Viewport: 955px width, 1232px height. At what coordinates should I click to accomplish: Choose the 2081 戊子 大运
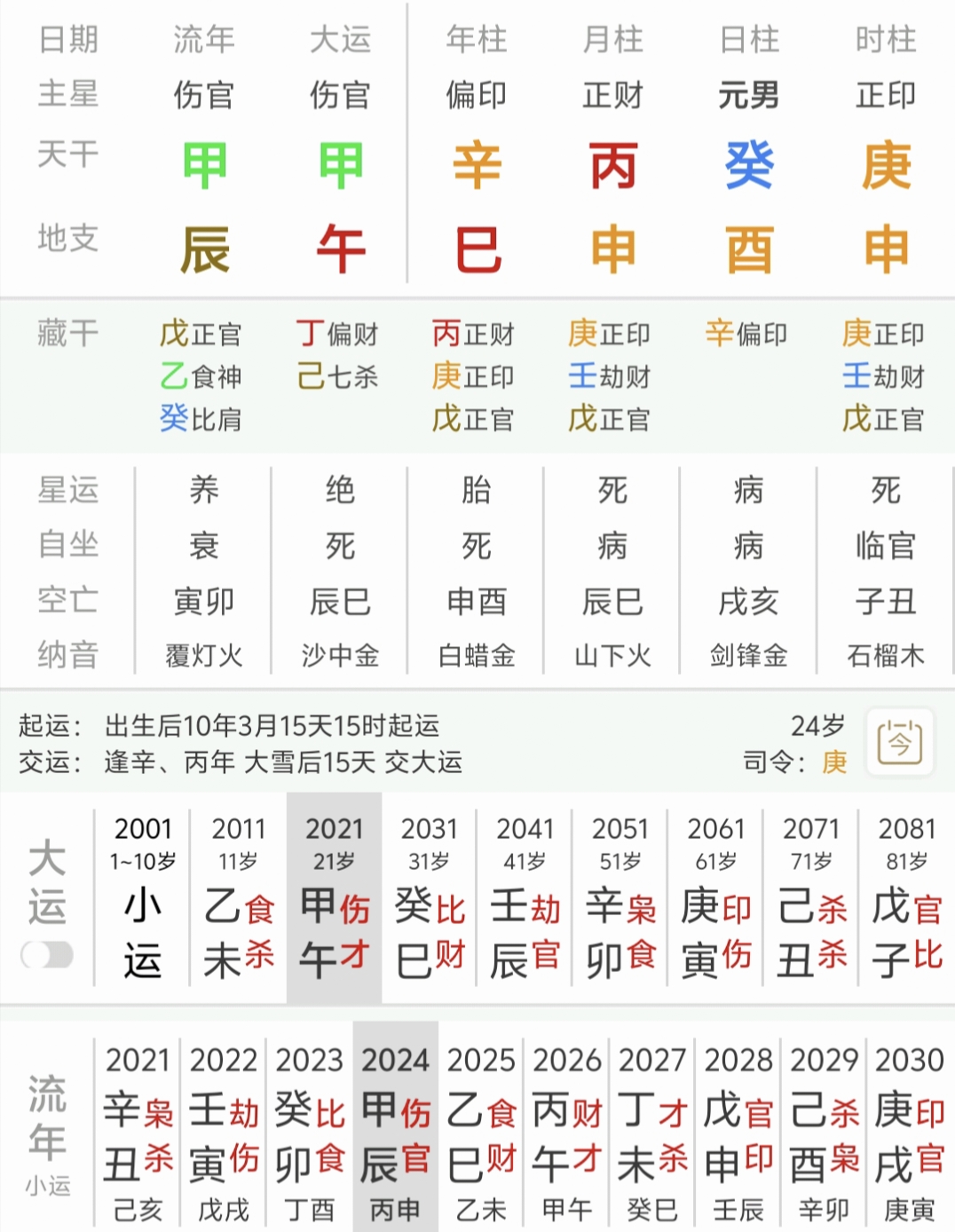coord(906,898)
